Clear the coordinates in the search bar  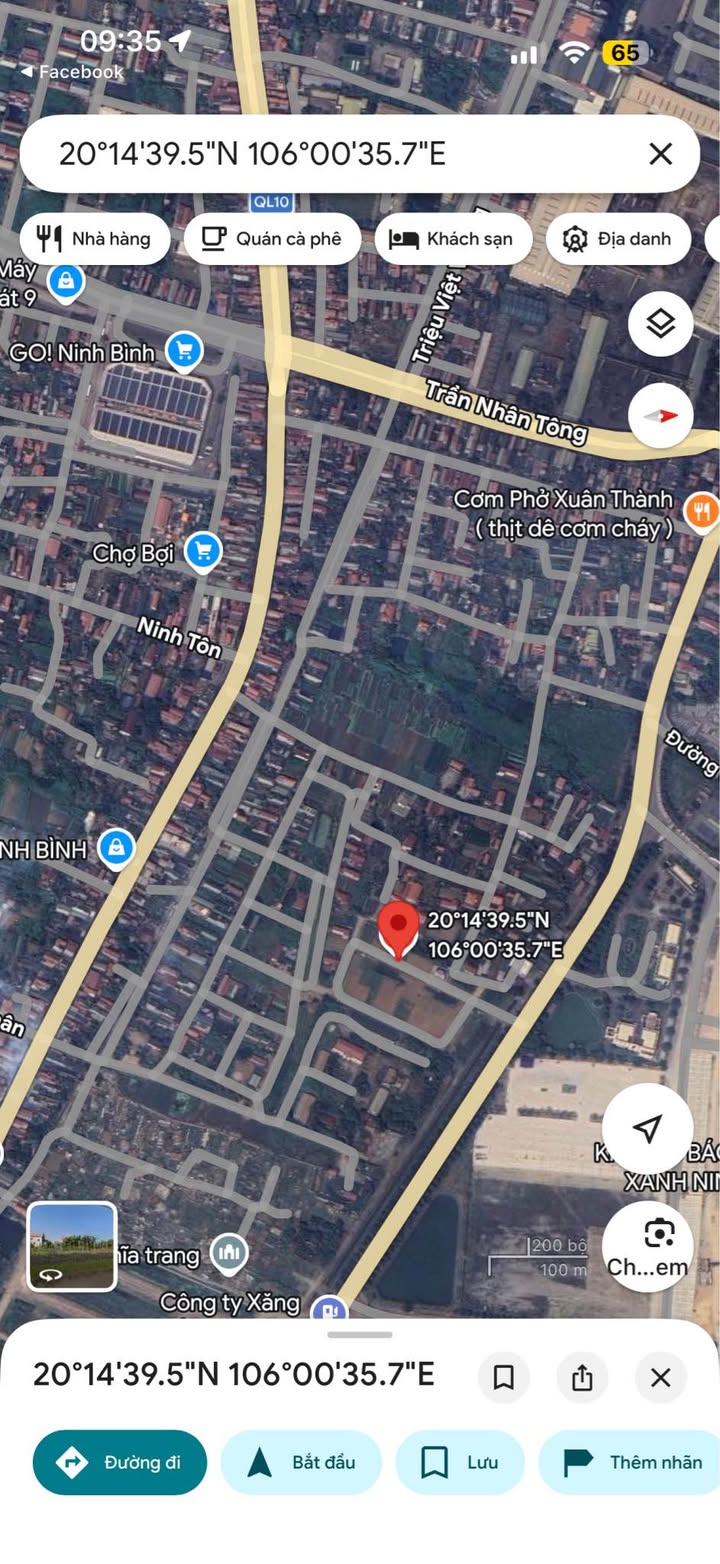(x=660, y=154)
